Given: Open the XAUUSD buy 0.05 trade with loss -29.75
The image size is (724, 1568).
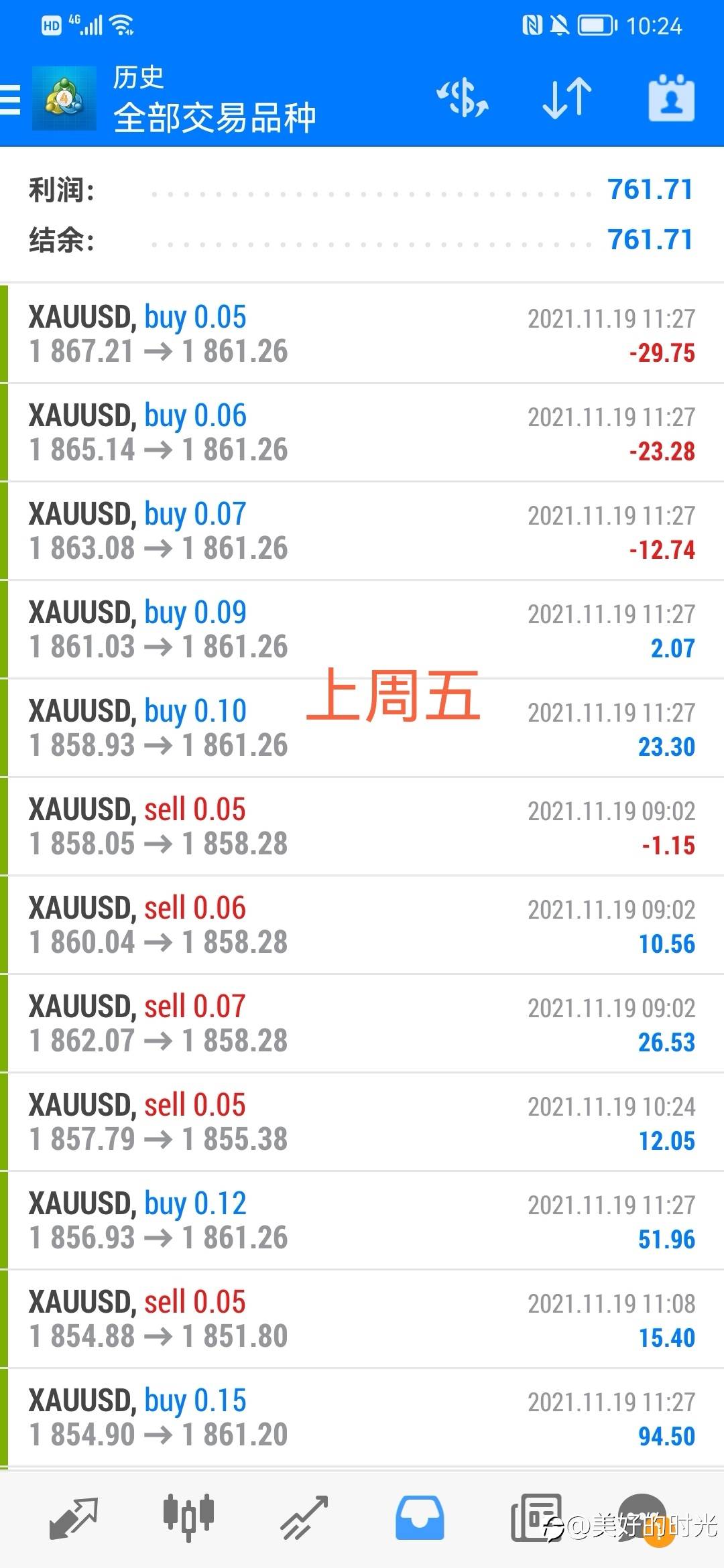Looking at the screenshot, I should [x=362, y=334].
